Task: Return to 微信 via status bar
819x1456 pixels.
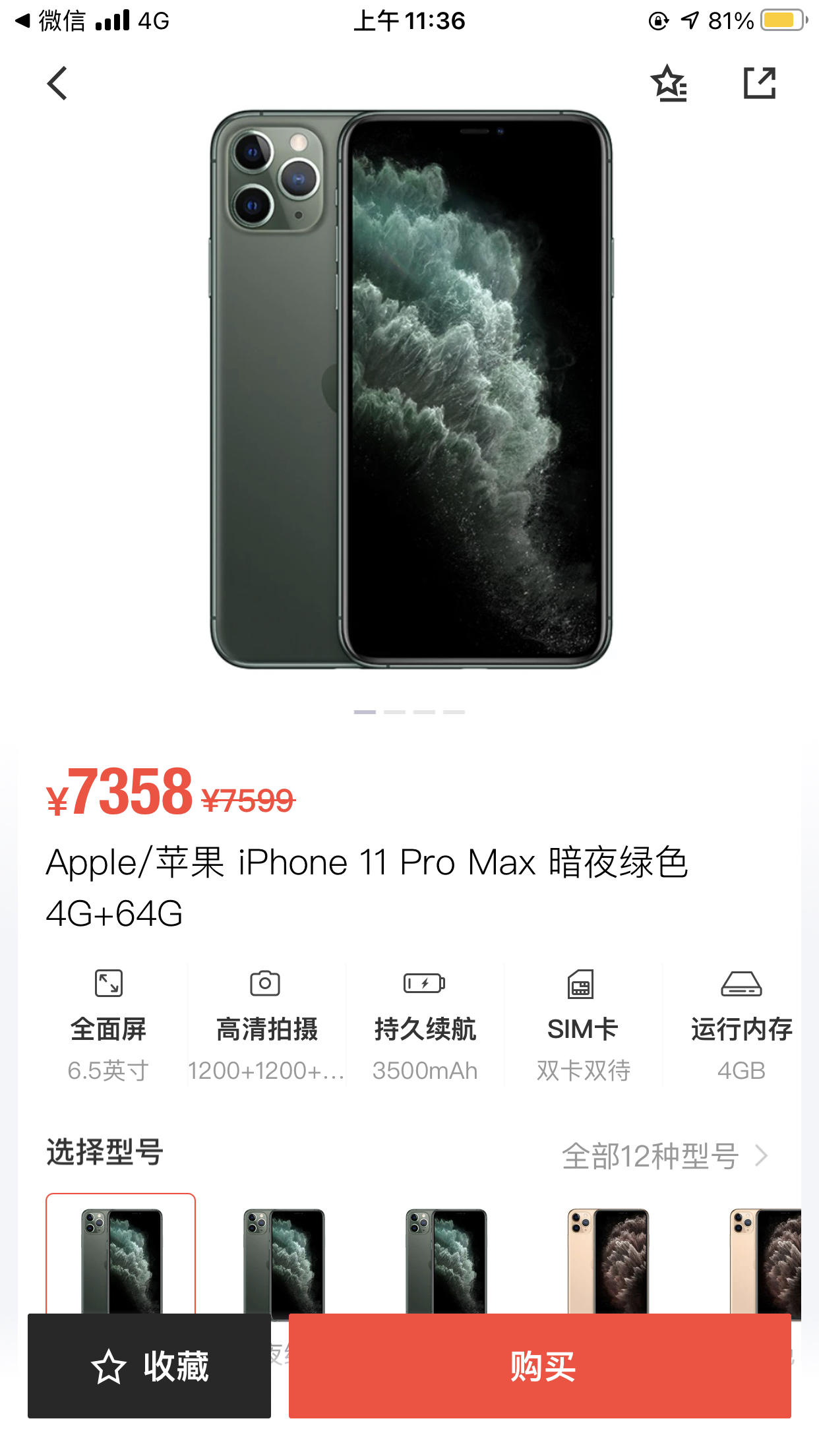Action: coord(51,21)
